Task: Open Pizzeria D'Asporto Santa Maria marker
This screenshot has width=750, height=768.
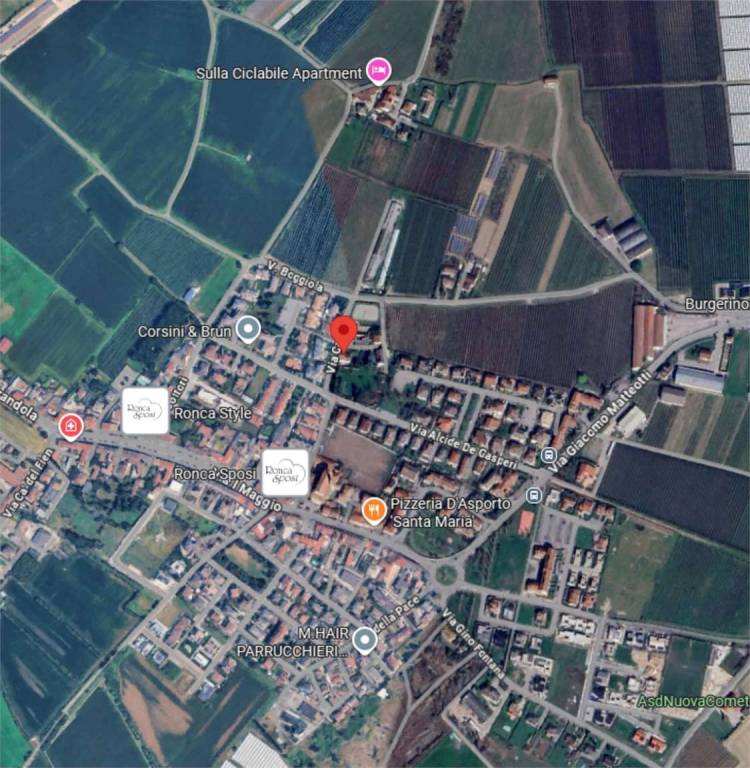Action: tap(374, 511)
